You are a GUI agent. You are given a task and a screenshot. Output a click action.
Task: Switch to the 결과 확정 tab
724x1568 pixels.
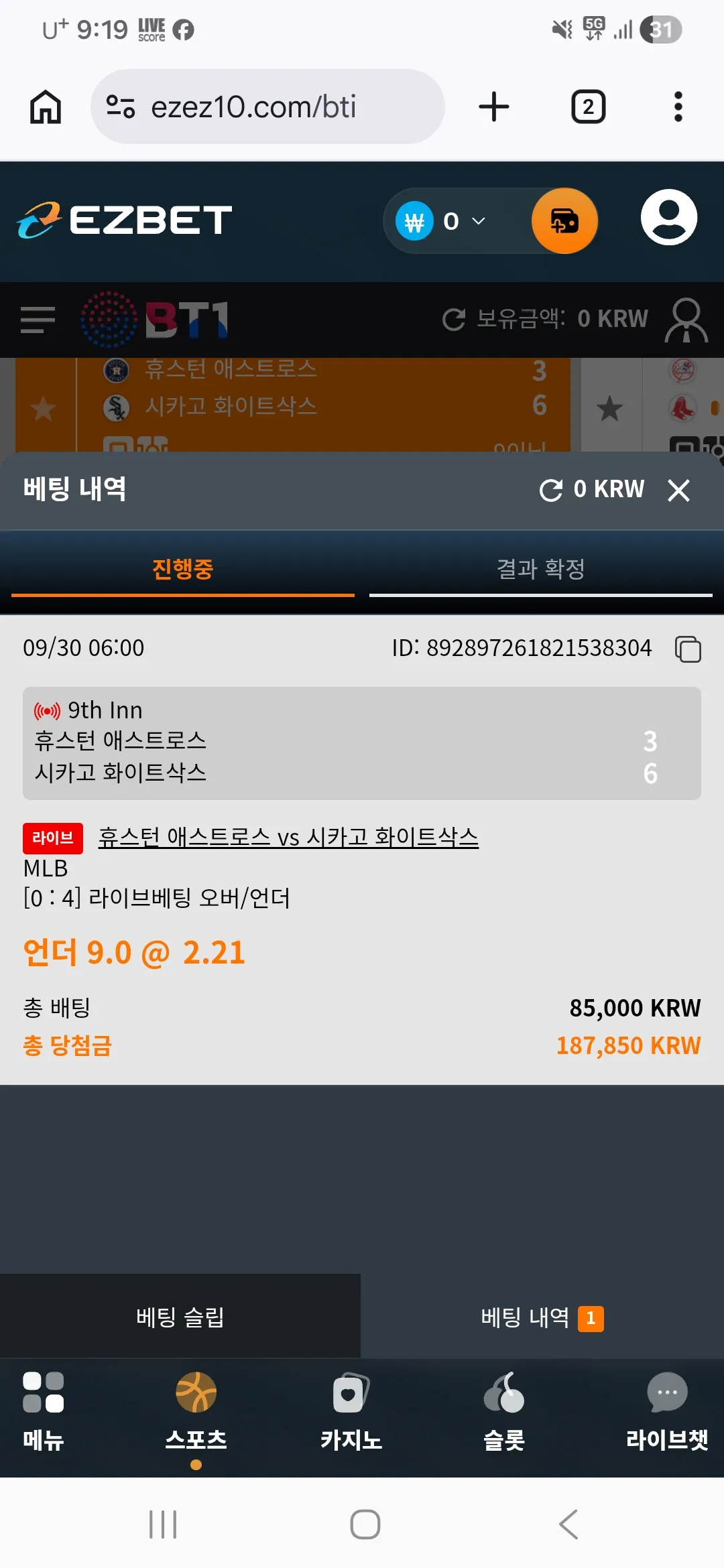[540, 570]
